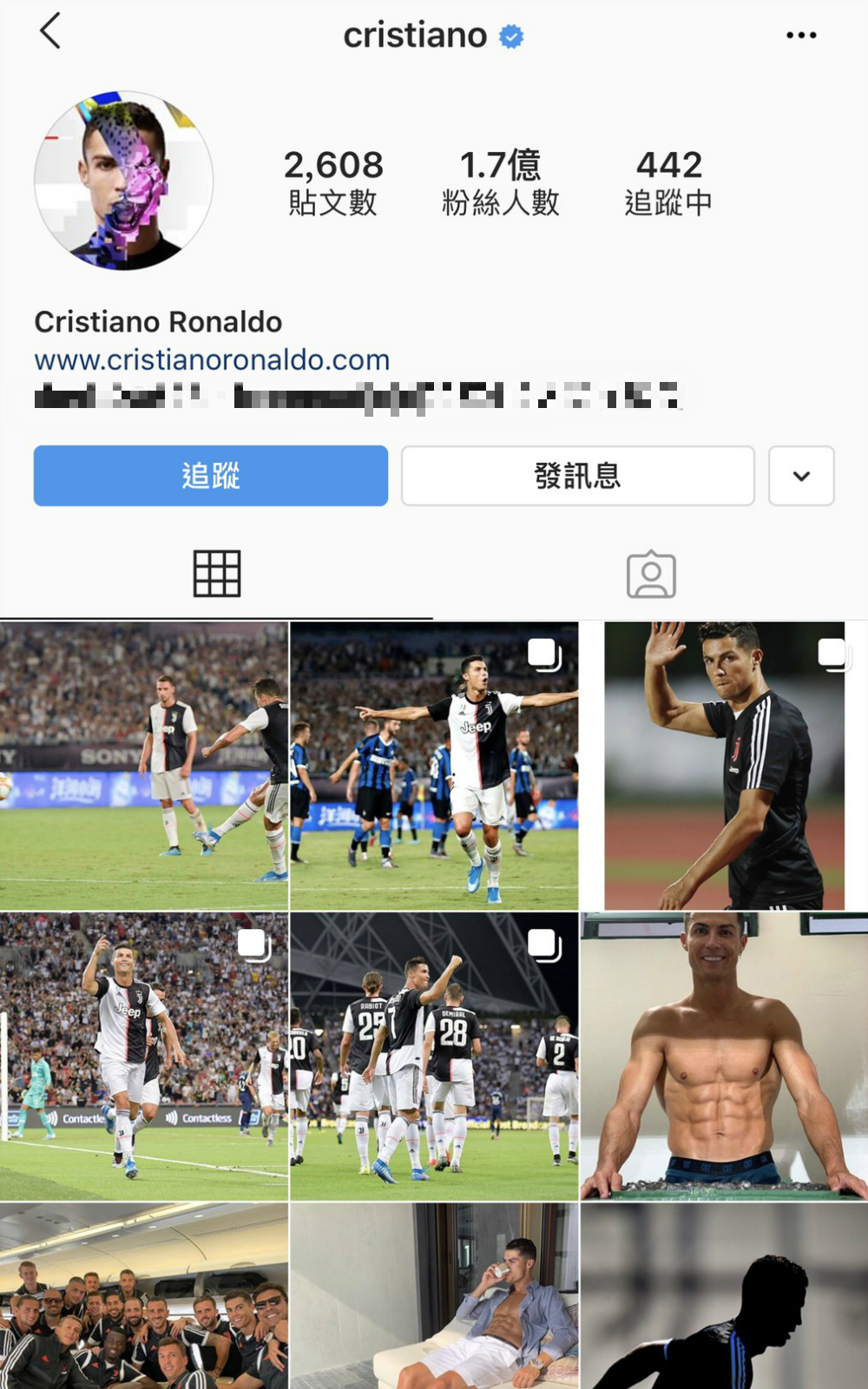View the 1.7億 followers list
The image size is (868, 1389).
click(x=500, y=182)
